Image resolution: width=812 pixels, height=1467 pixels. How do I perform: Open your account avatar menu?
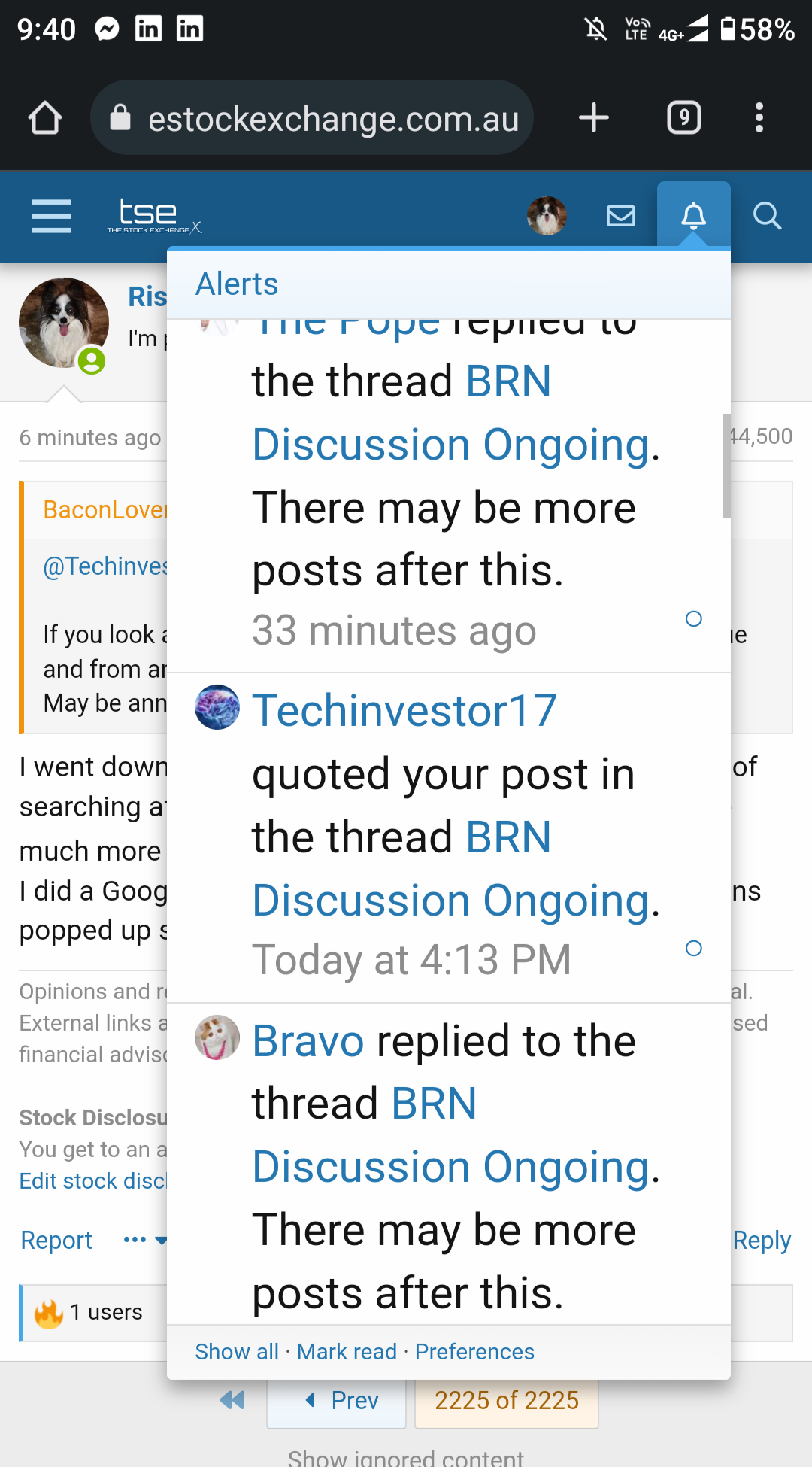(x=547, y=217)
